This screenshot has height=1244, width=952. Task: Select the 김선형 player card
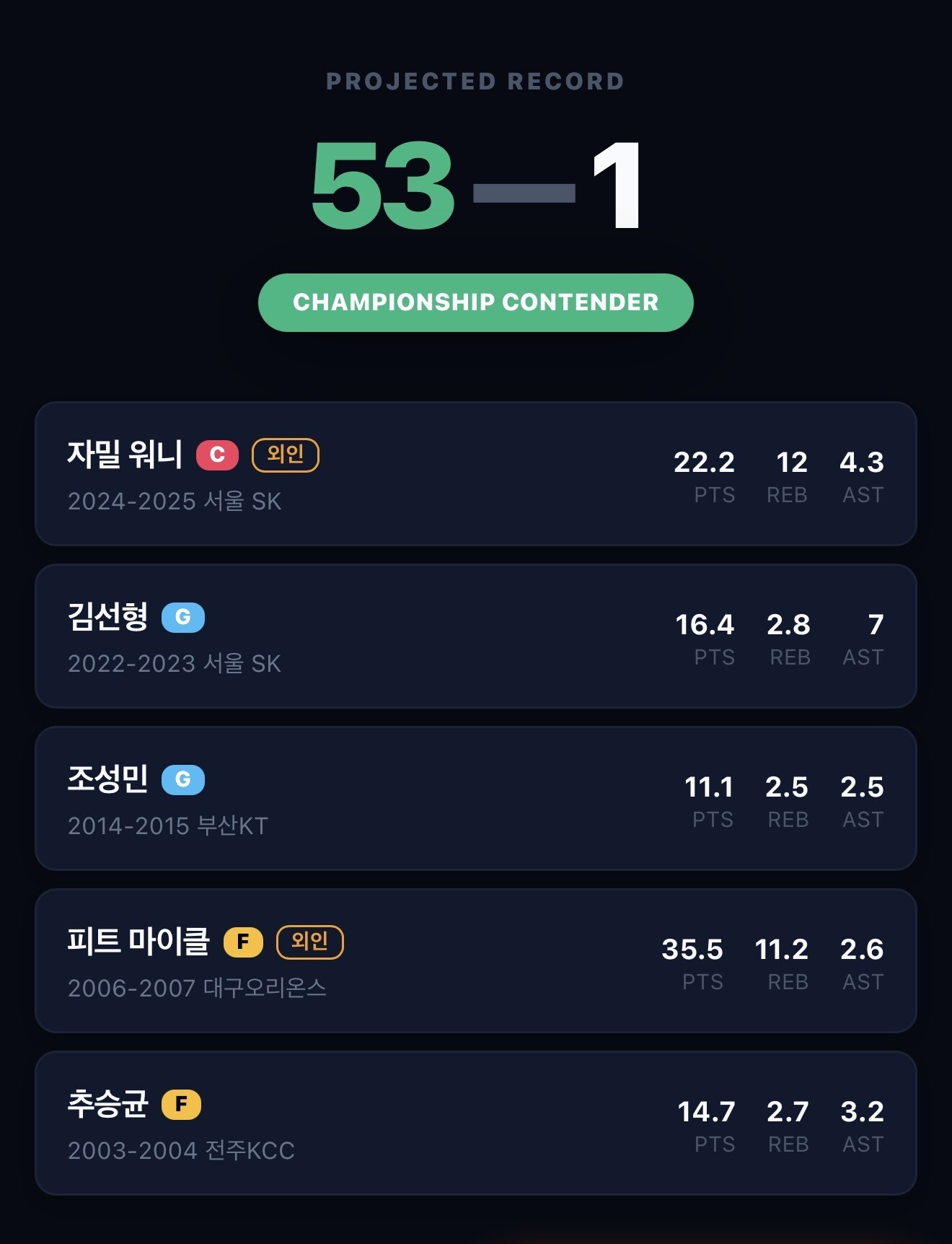476,636
